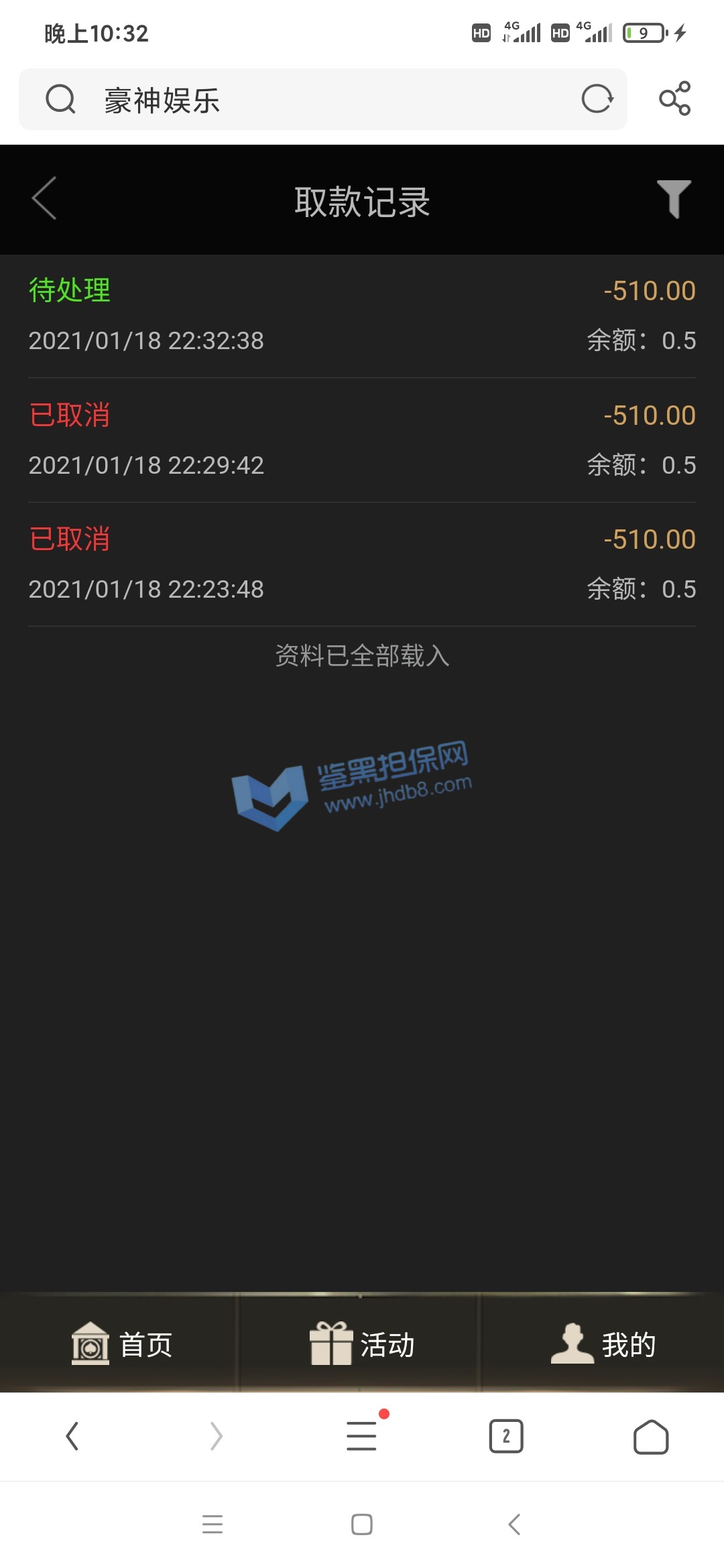Open the filter funnel for withdrawal records
Screen dimensions: 724x1568
pos(673,199)
